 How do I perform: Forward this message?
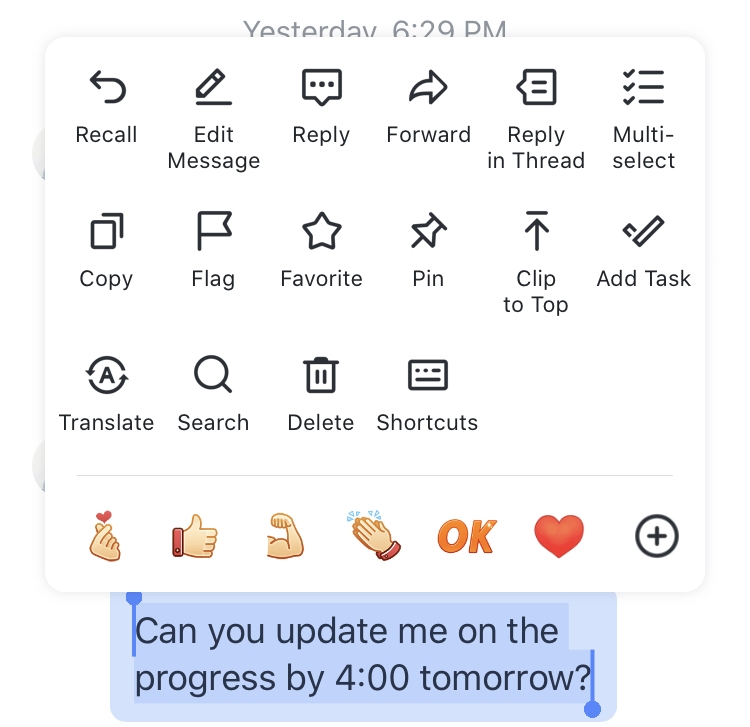(x=428, y=106)
